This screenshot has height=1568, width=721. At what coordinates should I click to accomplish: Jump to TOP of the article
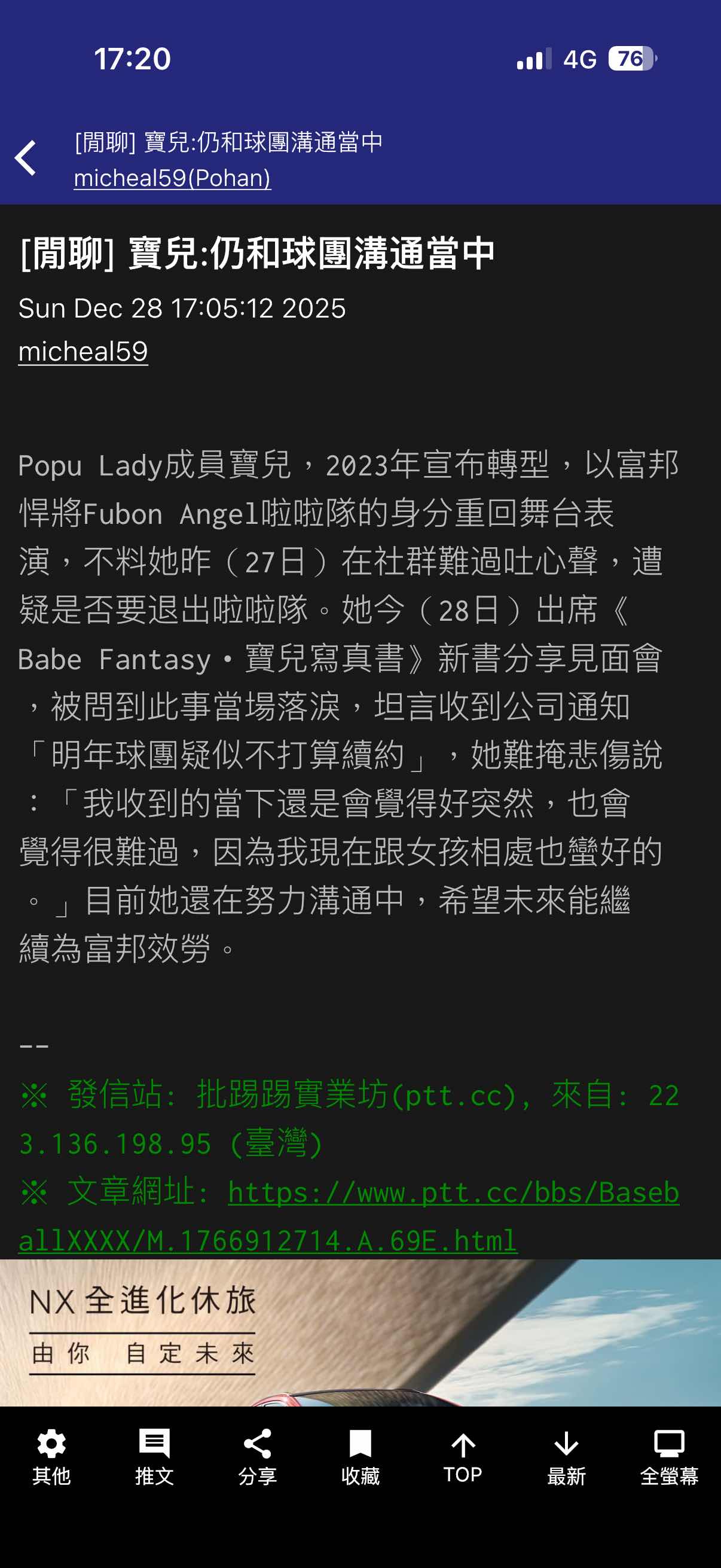point(463,1457)
